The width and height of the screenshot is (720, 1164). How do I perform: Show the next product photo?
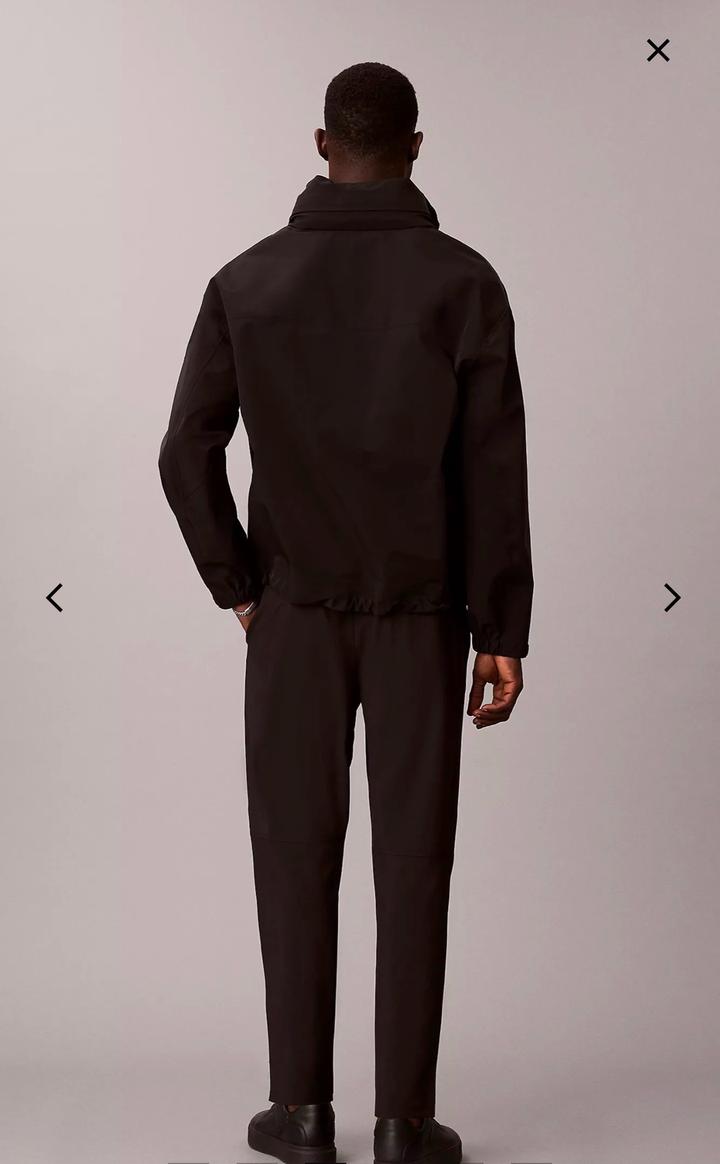click(671, 598)
